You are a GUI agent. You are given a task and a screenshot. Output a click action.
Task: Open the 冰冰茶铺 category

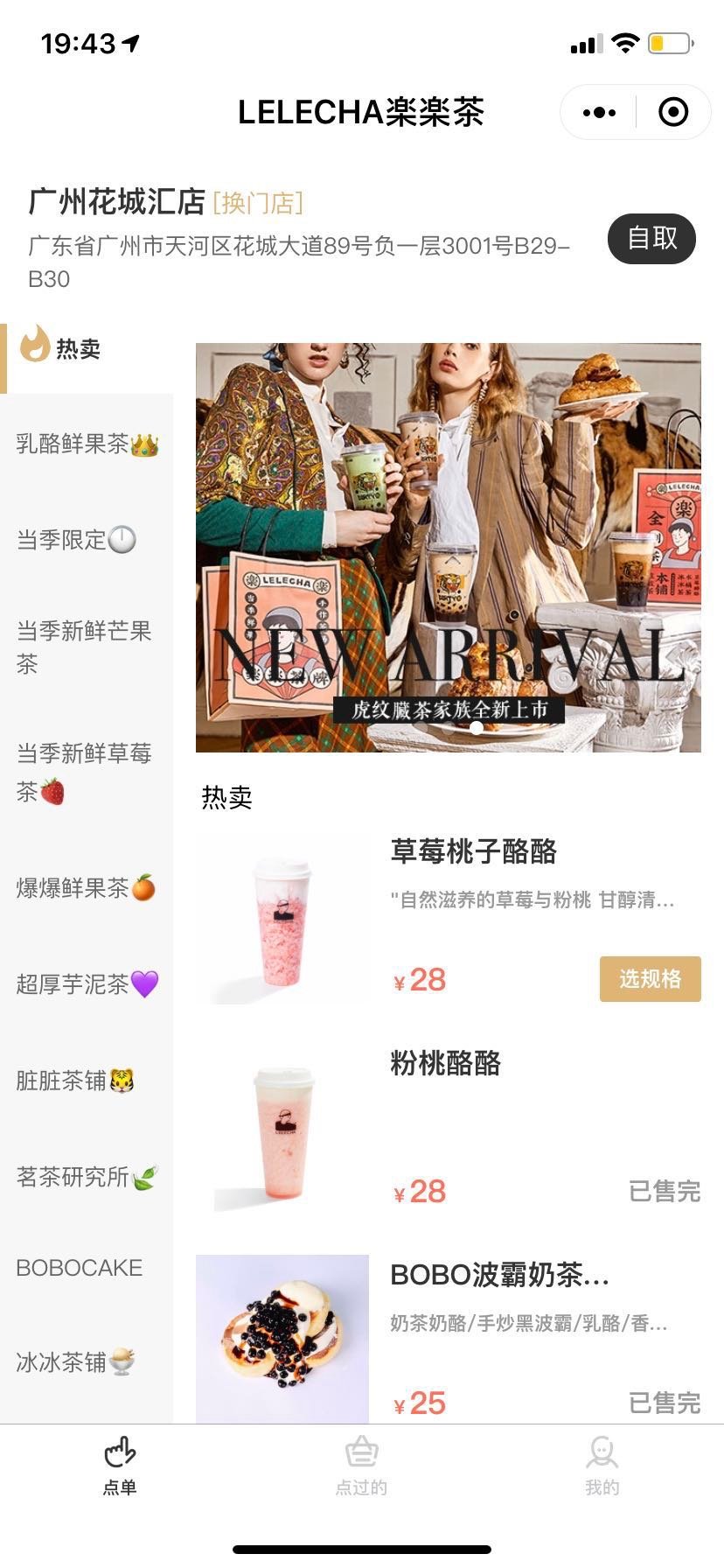pos(87,1362)
